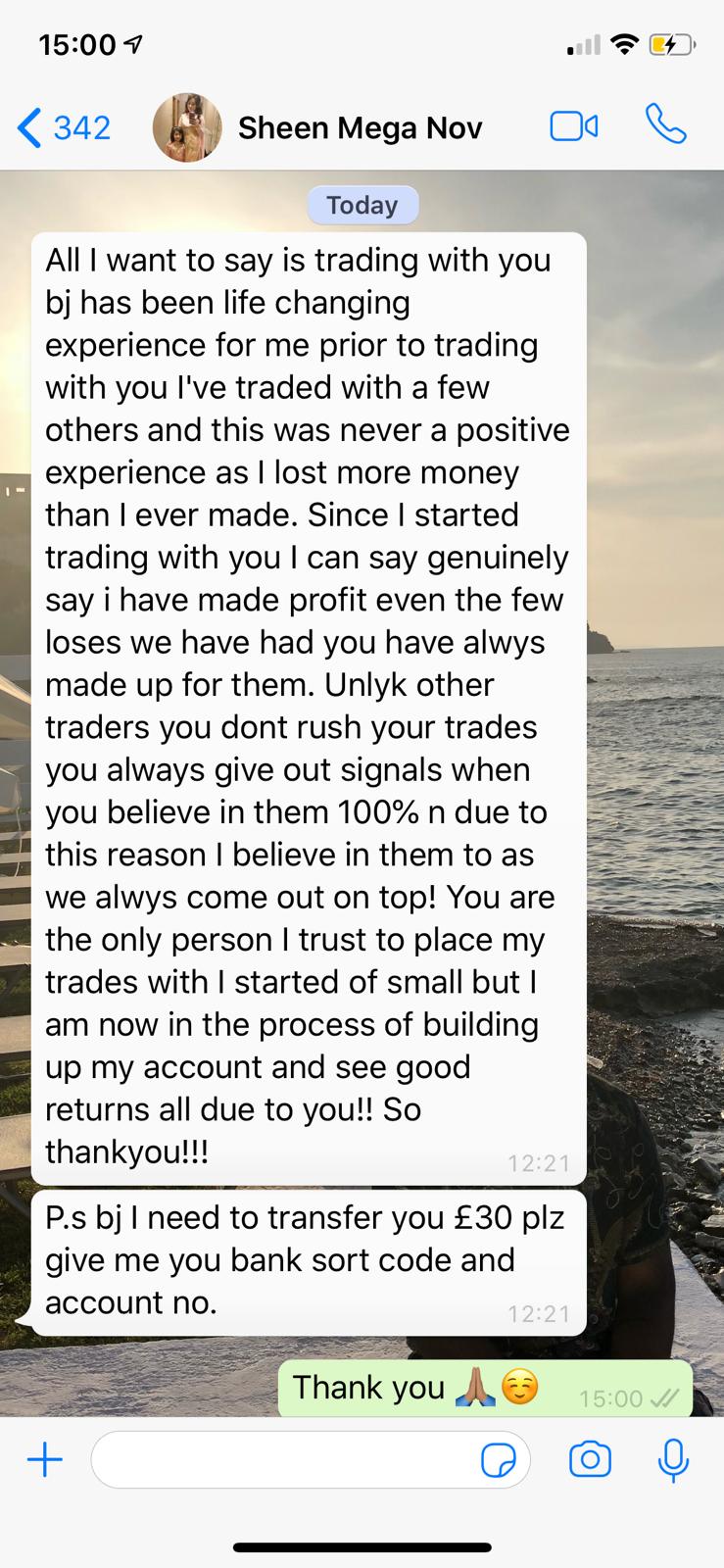Open the sticker picker

499,1461
